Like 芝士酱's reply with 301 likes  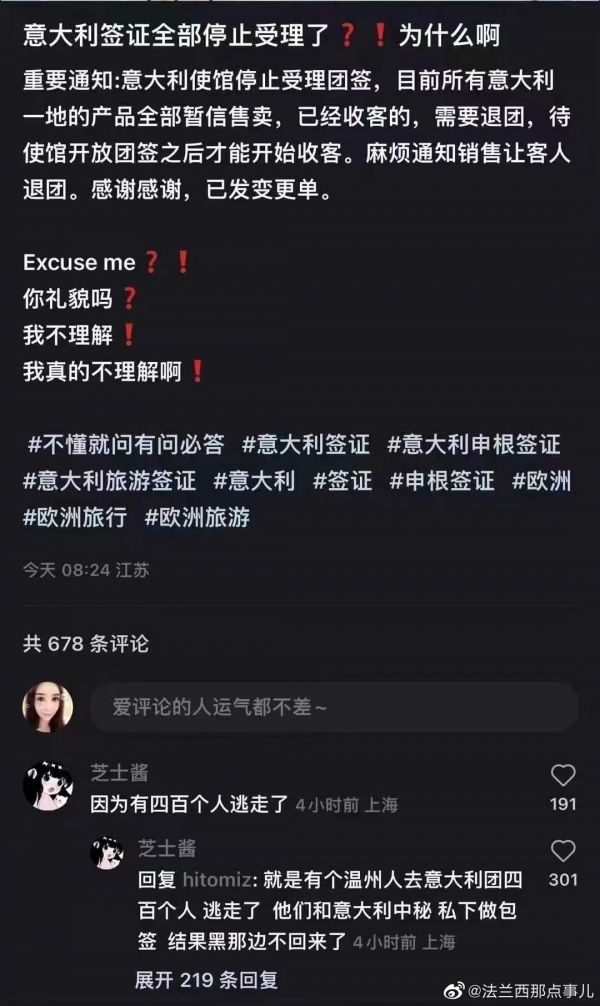pos(563,851)
